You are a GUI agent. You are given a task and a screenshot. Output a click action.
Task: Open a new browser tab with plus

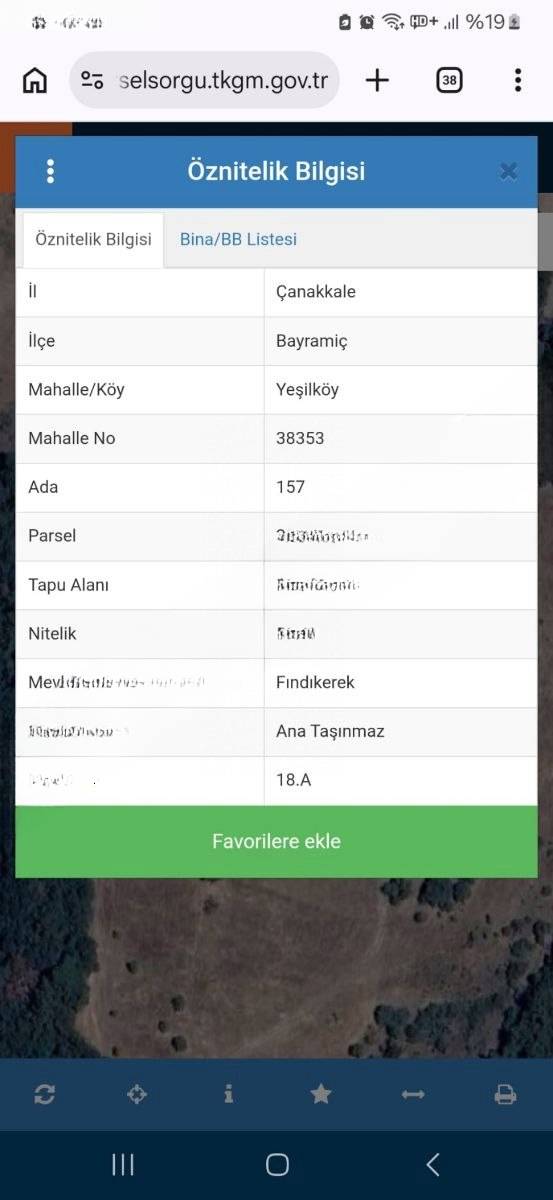pyautogui.click(x=377, y=81)
